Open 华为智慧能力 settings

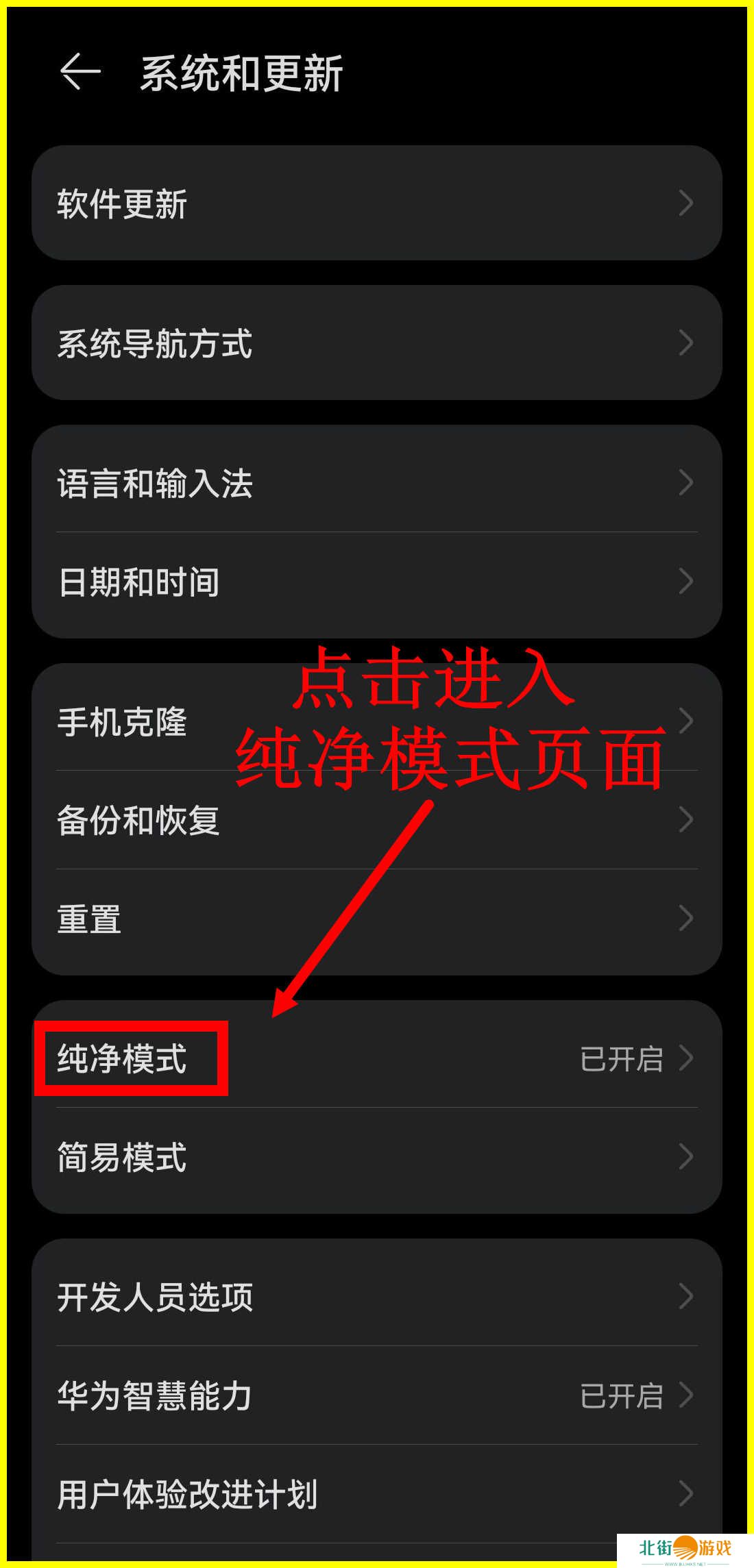click(376, 1395)
